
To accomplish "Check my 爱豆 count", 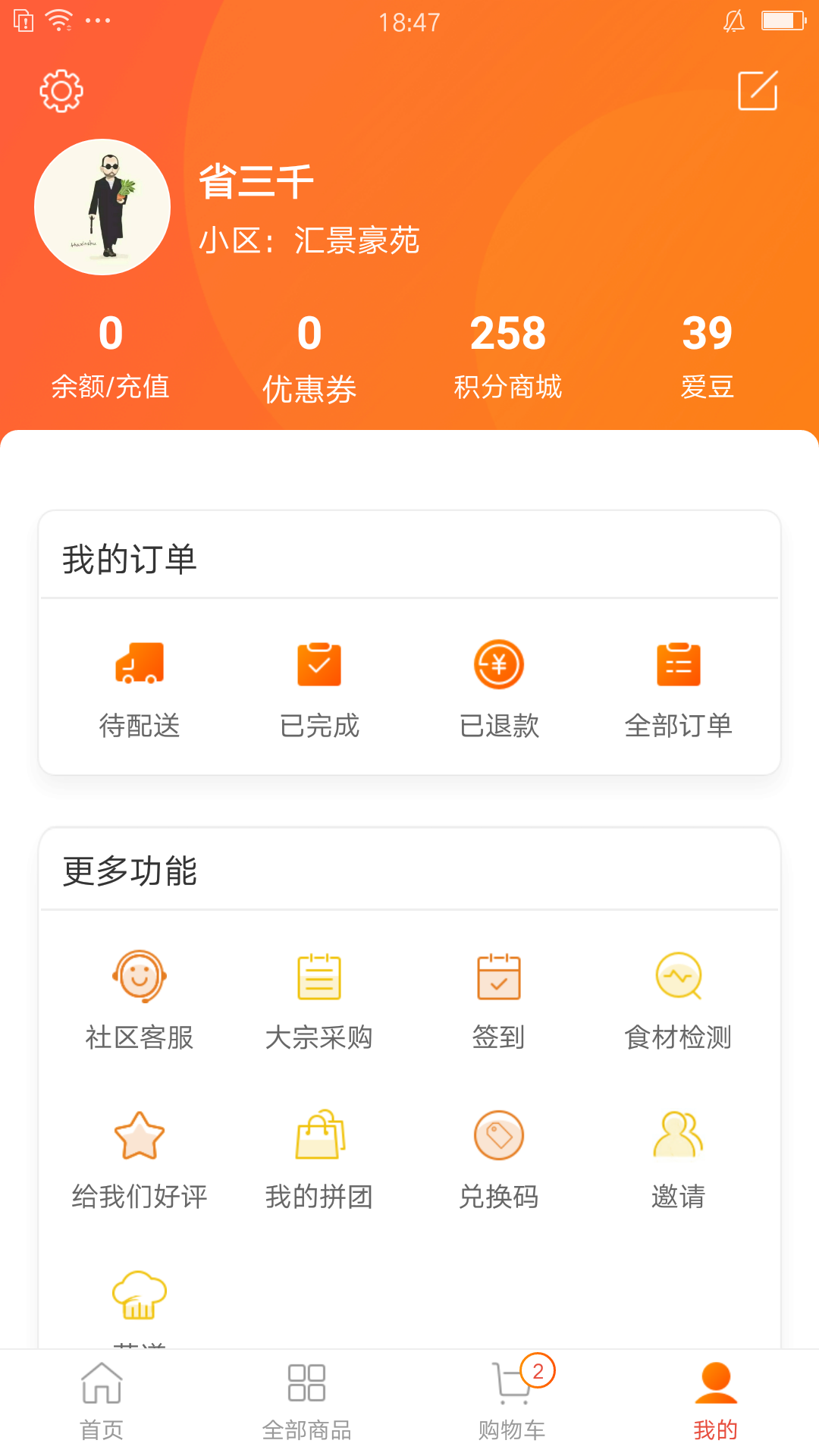I will coord(707,355).
